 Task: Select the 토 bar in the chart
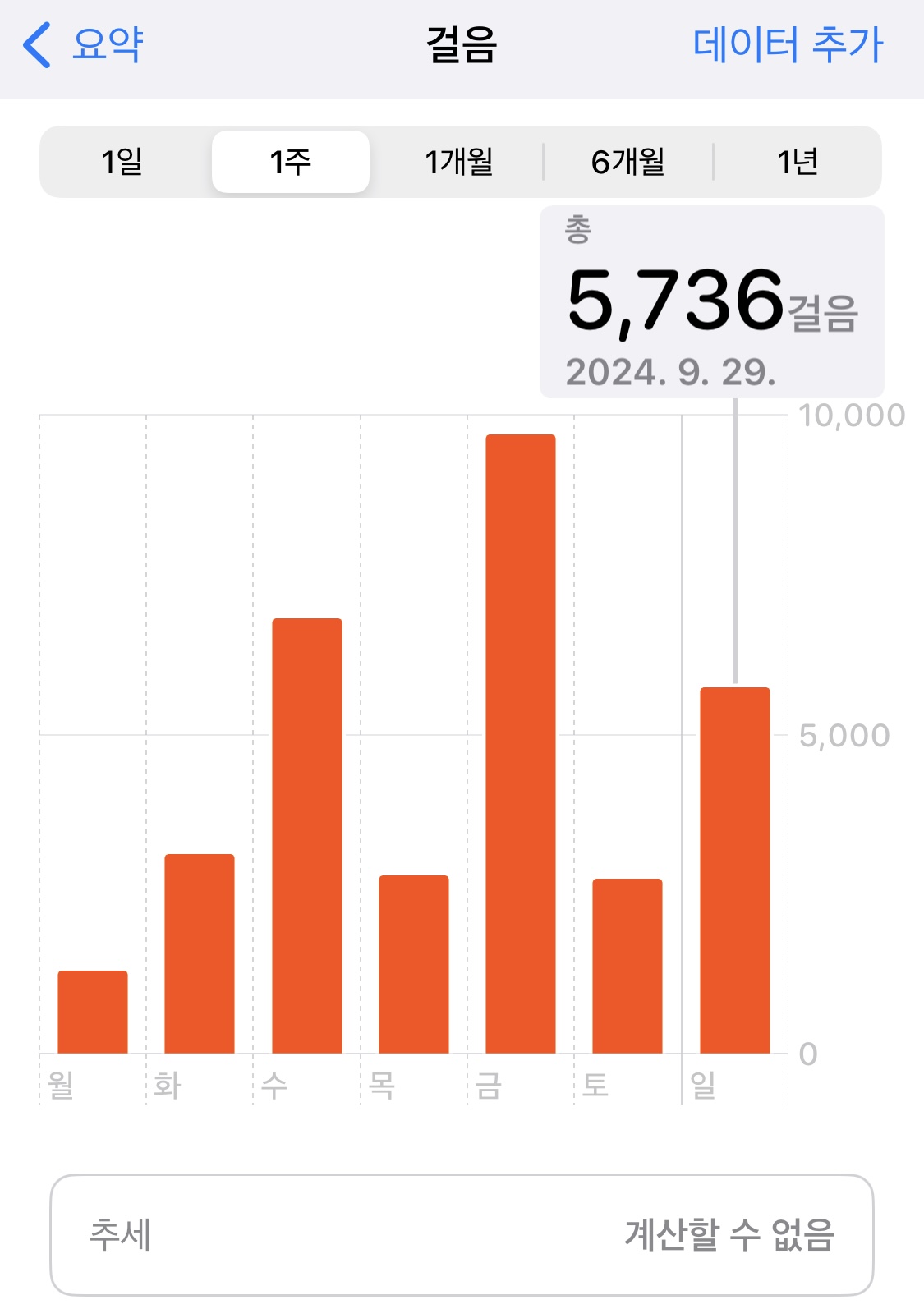point(627,966)
